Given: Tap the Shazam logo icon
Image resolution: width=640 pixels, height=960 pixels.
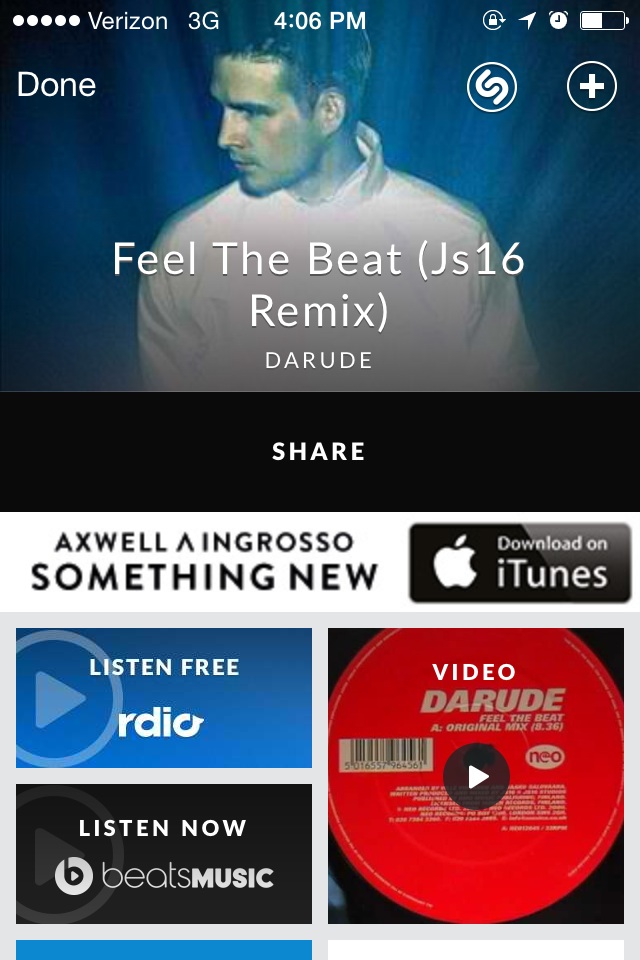Looking at the screenshot, I should click(492, 87).
